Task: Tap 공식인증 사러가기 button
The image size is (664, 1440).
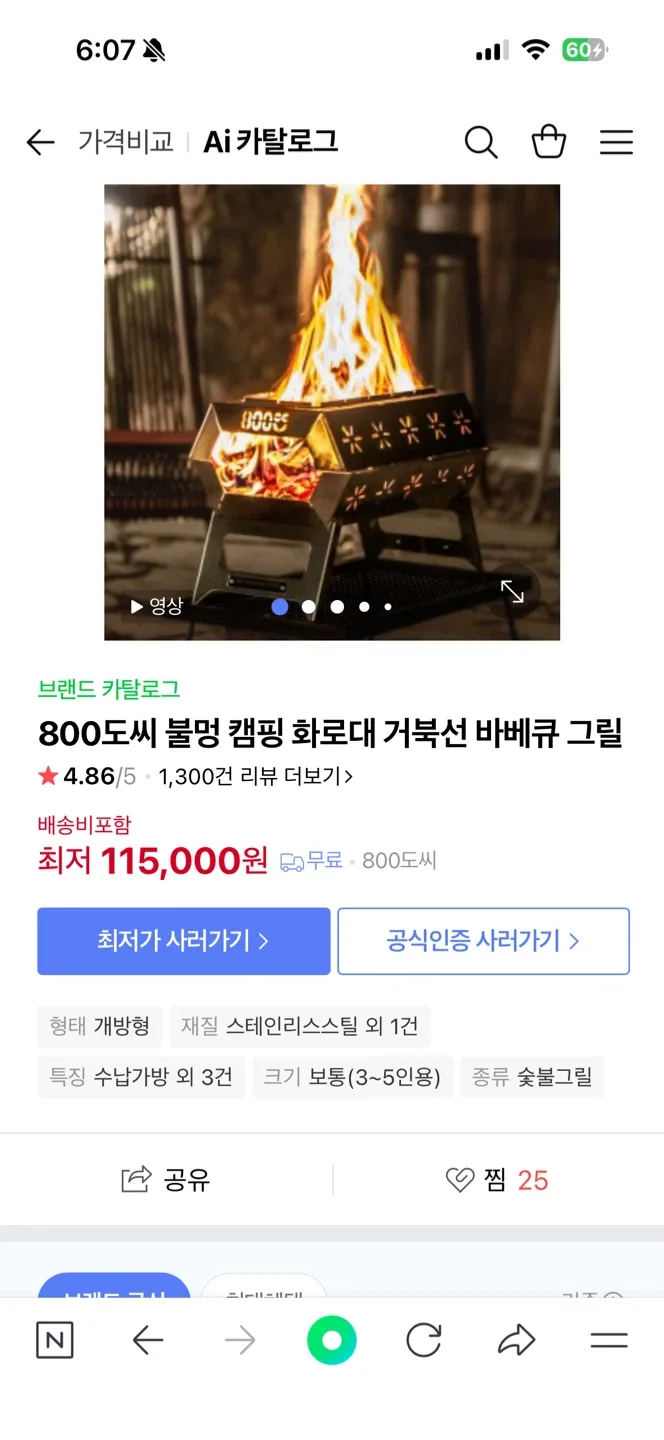Action: pos(483,941)
